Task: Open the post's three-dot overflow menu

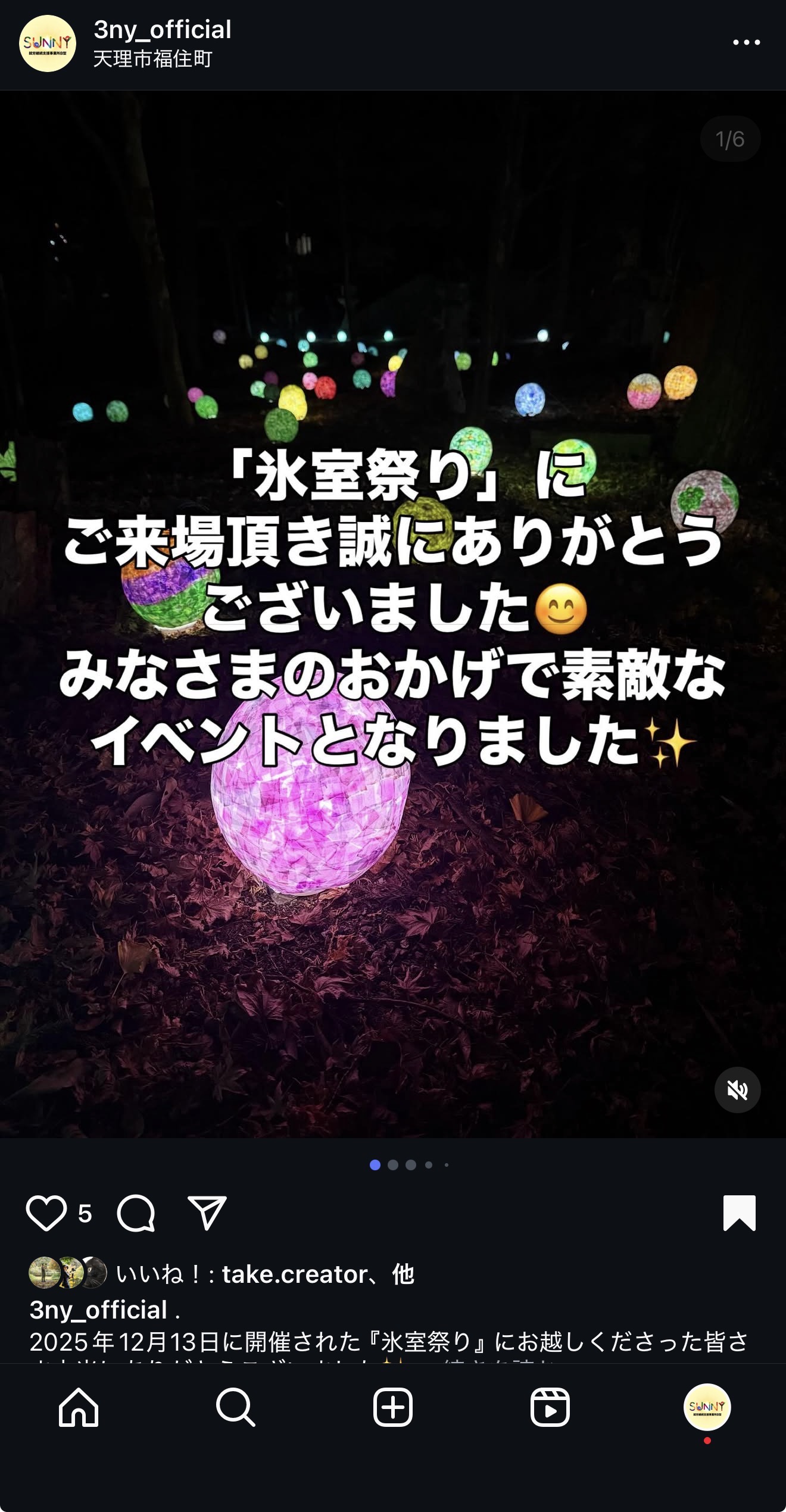Action: pos(746,42)
